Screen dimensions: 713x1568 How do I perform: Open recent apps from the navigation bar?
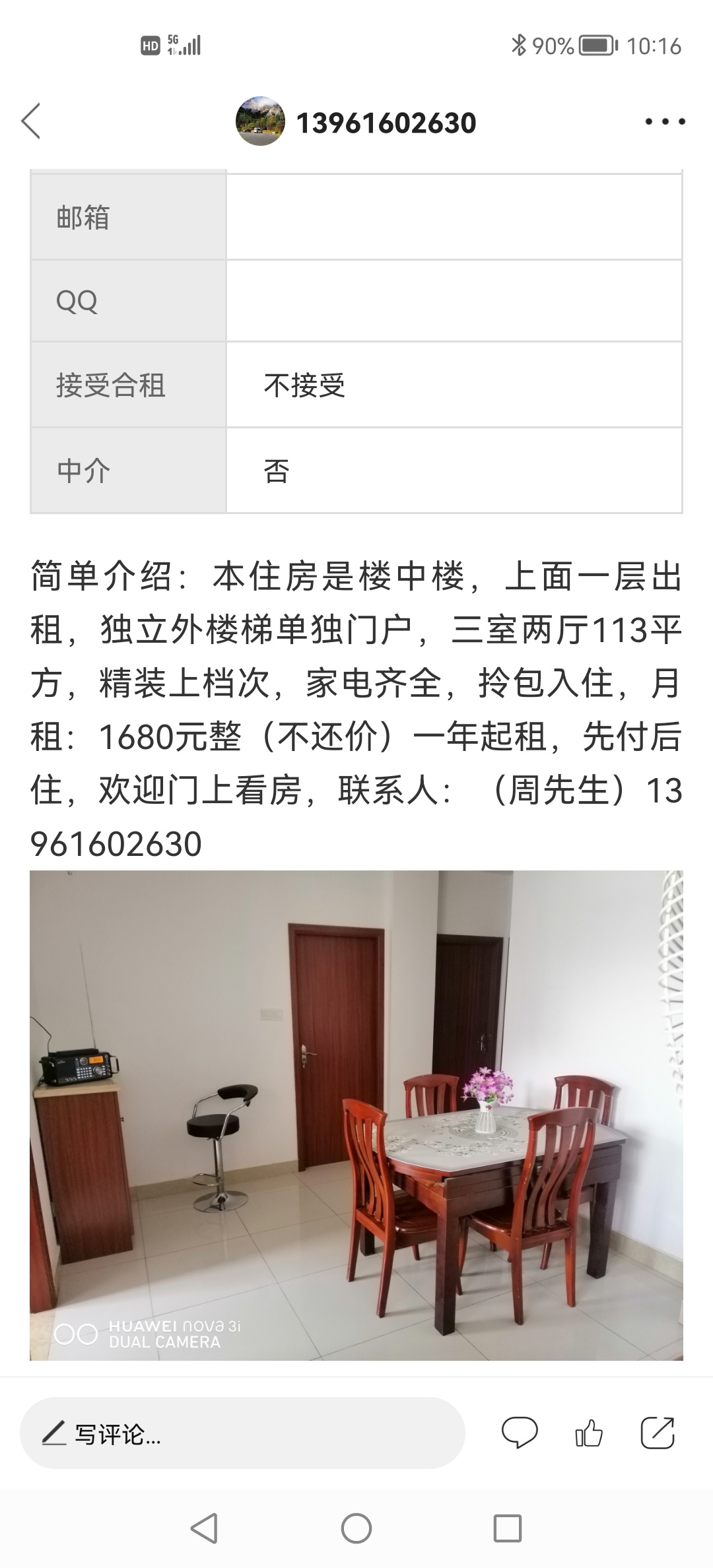[508, 1528]
